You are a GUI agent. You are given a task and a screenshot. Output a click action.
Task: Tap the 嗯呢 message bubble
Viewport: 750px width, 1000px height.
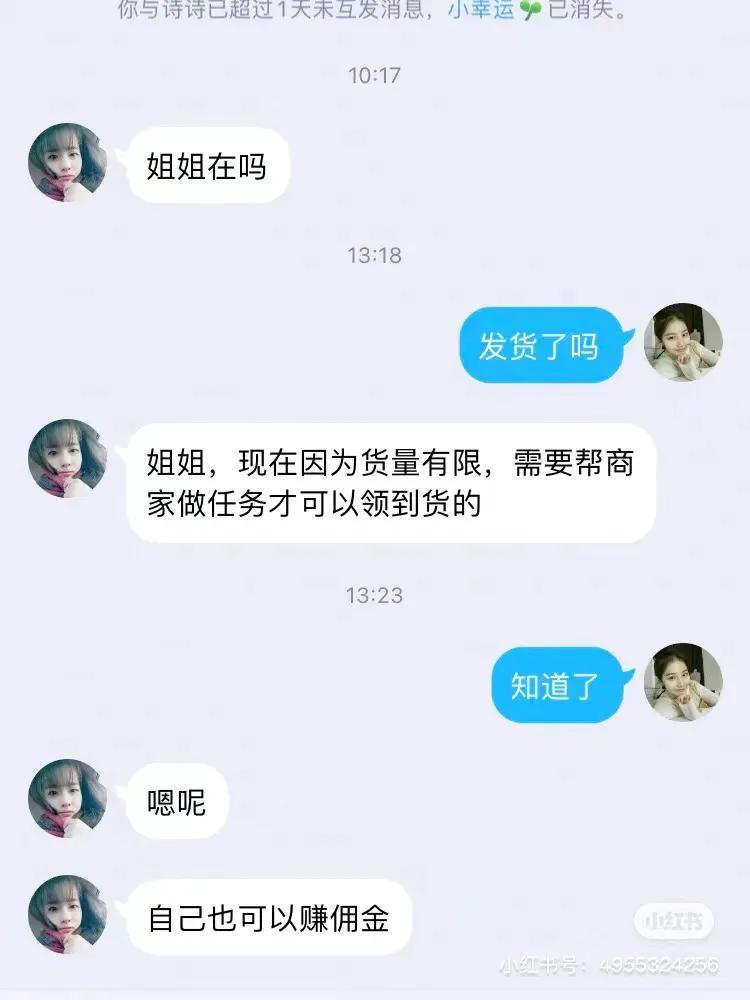pos(175,799)
